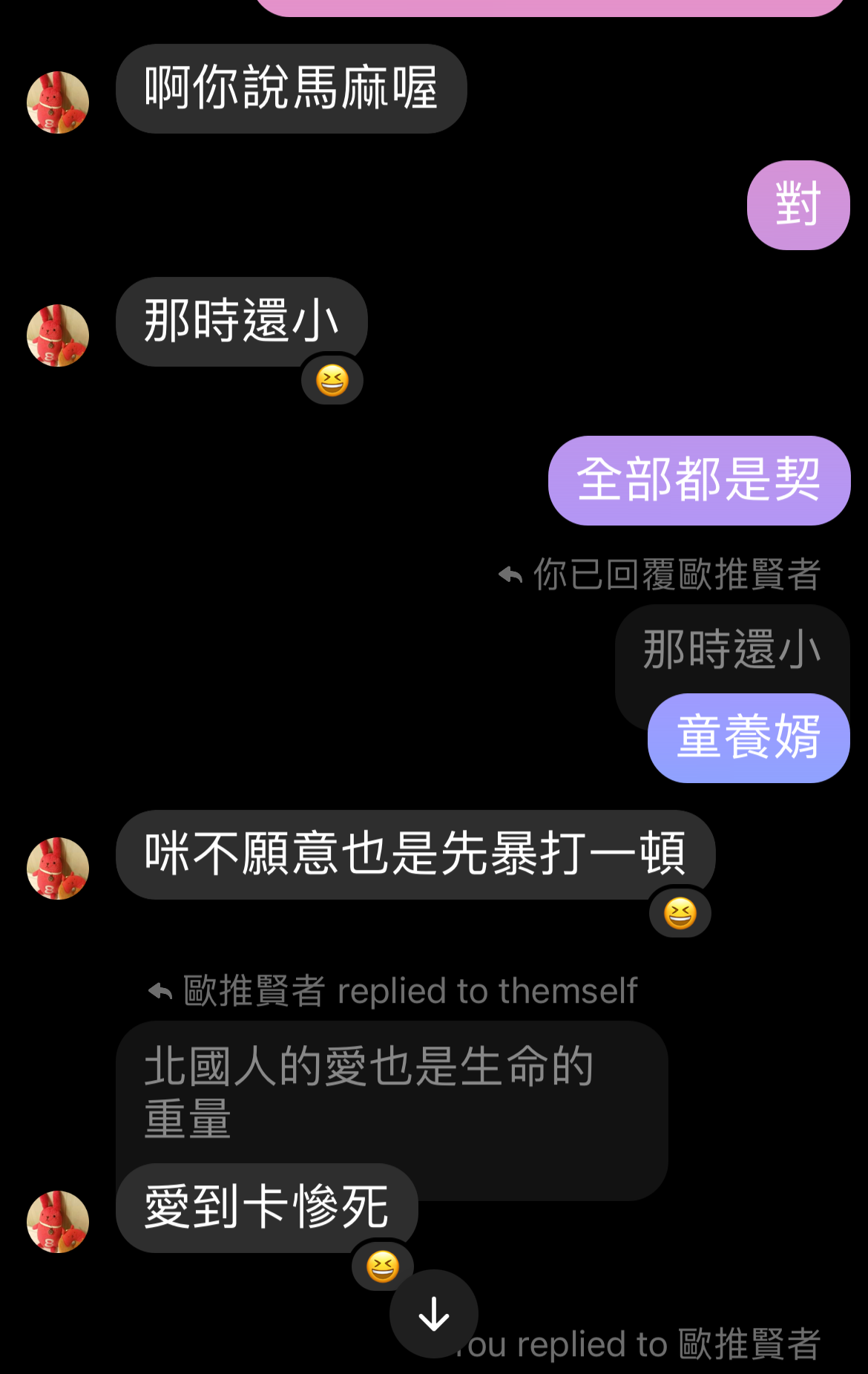Go to the quoted 那時還小 message above 童養婿

[731, 648]
